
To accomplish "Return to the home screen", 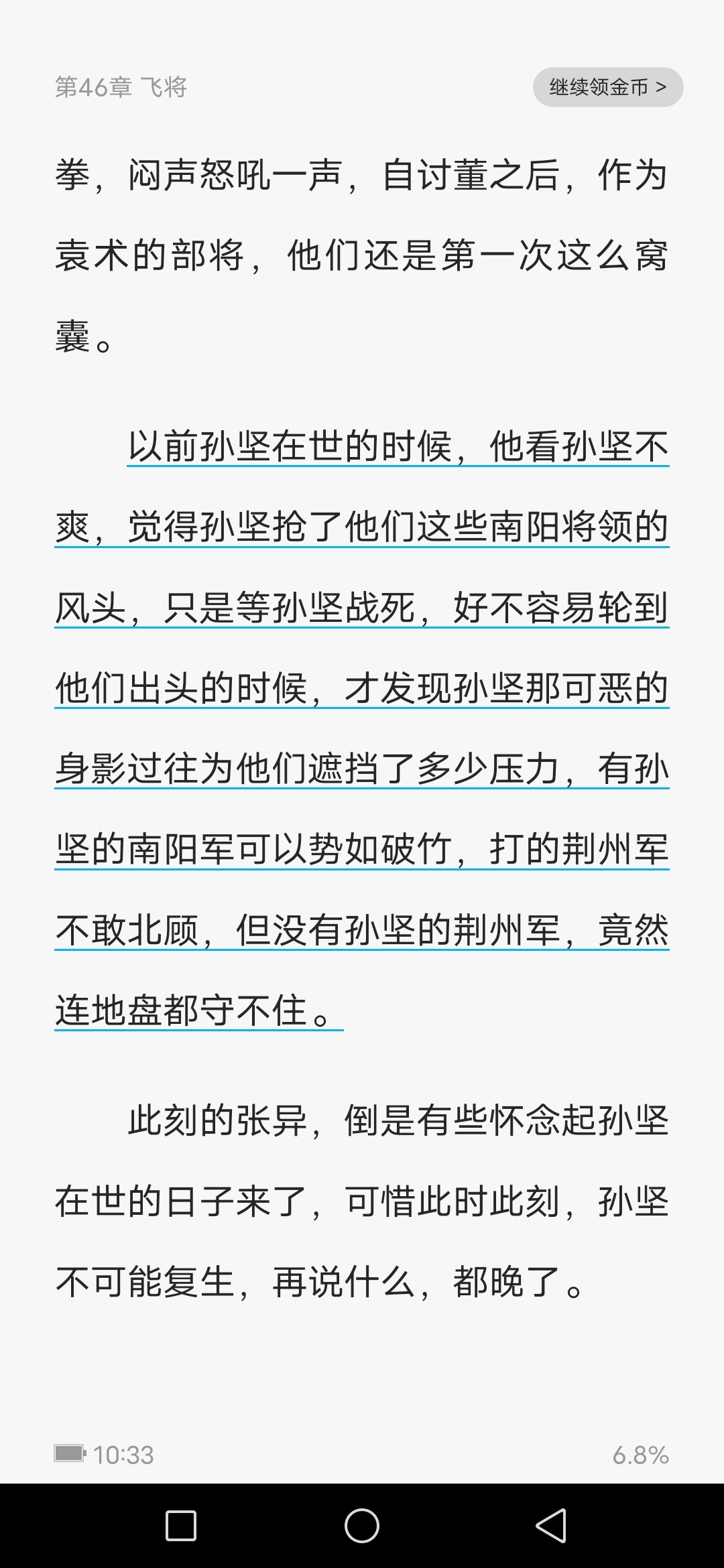I will tap(362, 1526).
